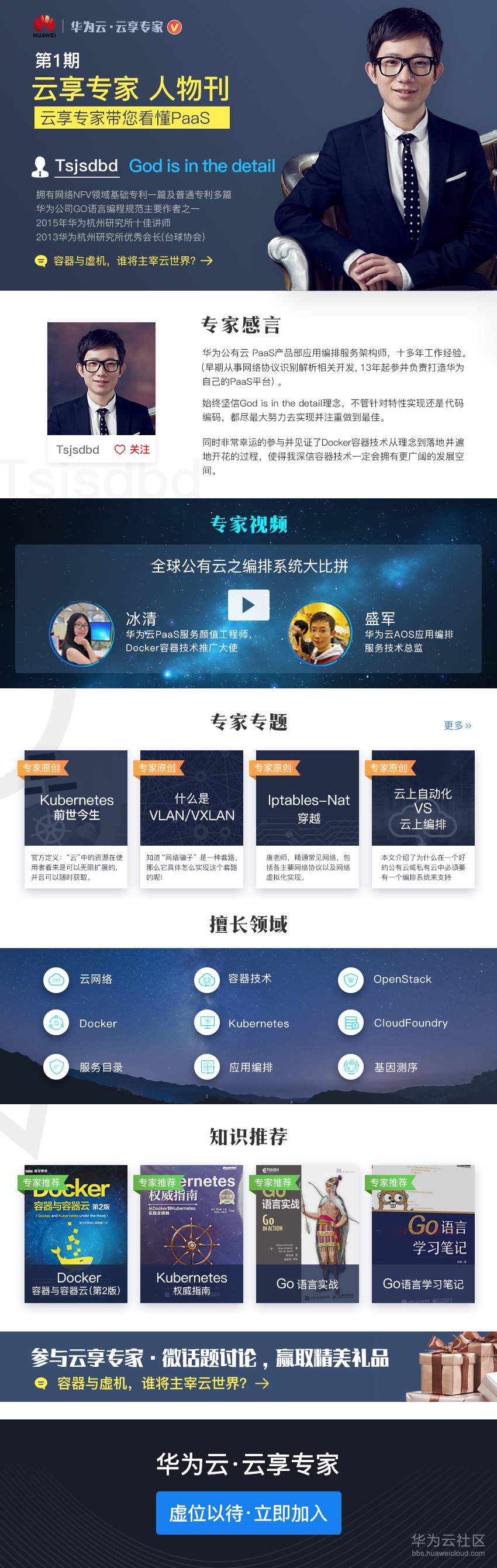The image size is (497, 1568).
Task: Open Go 语言实战 book recommendation
Action: pyautogui.click(x=307, y=1233)
